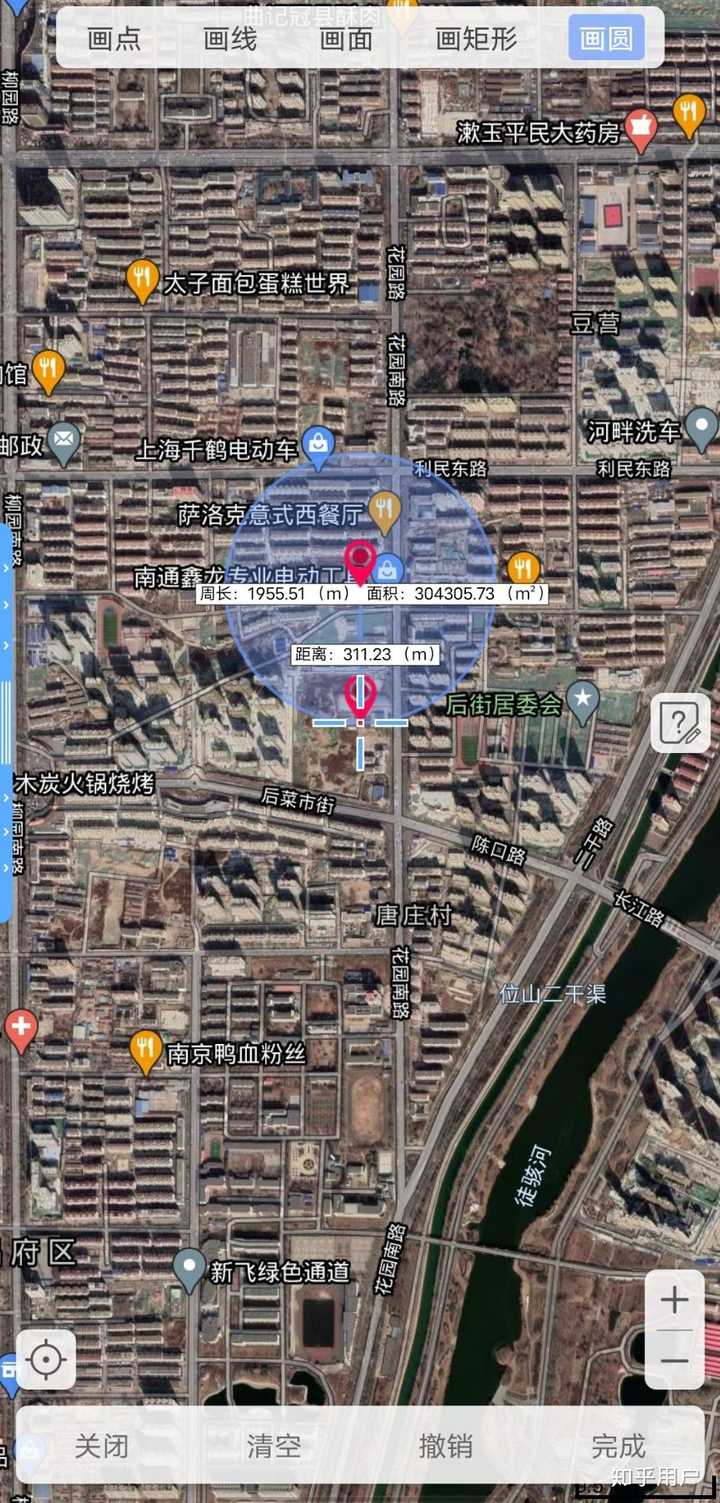This screenshot has height=1503, width=720.
Task: Zoom in with the plus button
Action: pyautogui.click(x=675, y=1300)
